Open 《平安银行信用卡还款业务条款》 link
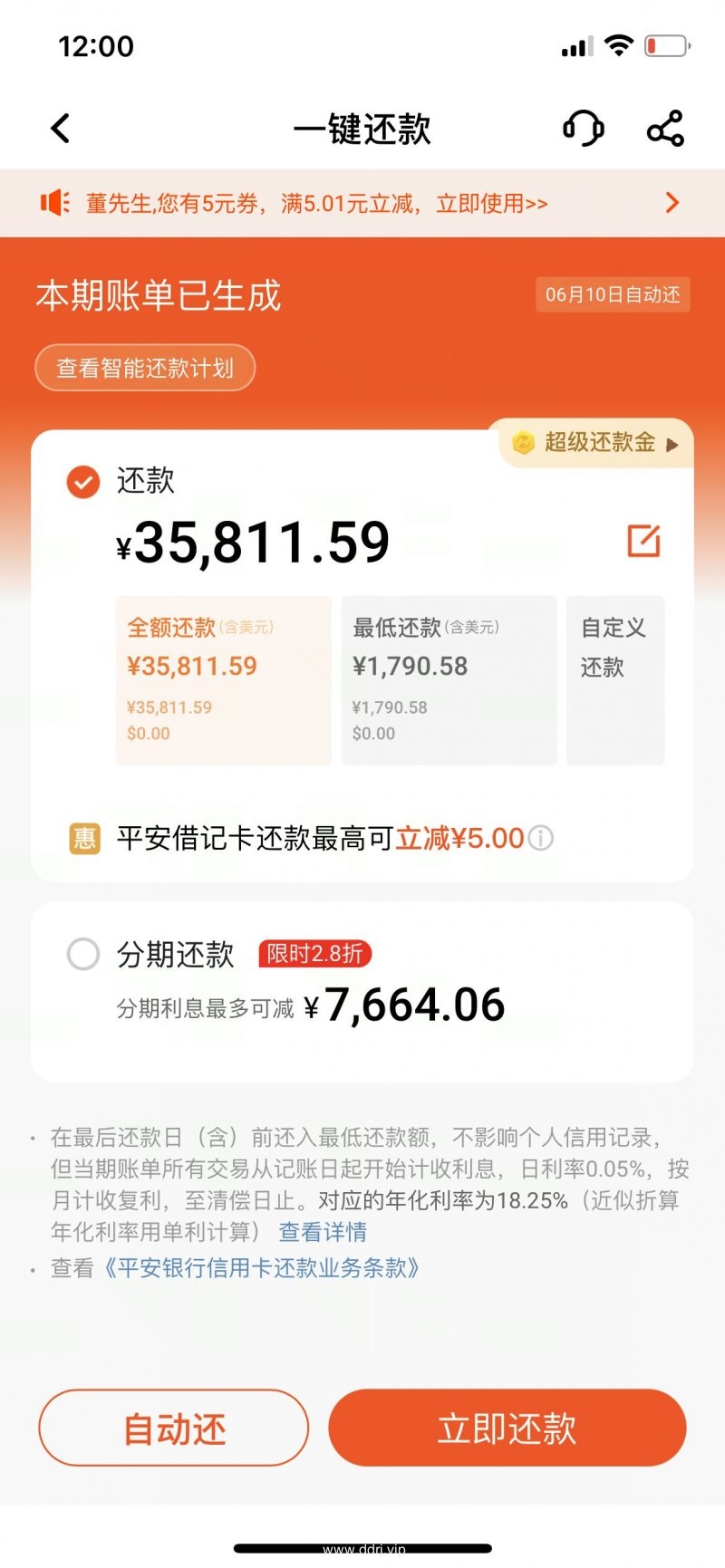This screenshot has width=725, height=1568. coord(261,1268)
